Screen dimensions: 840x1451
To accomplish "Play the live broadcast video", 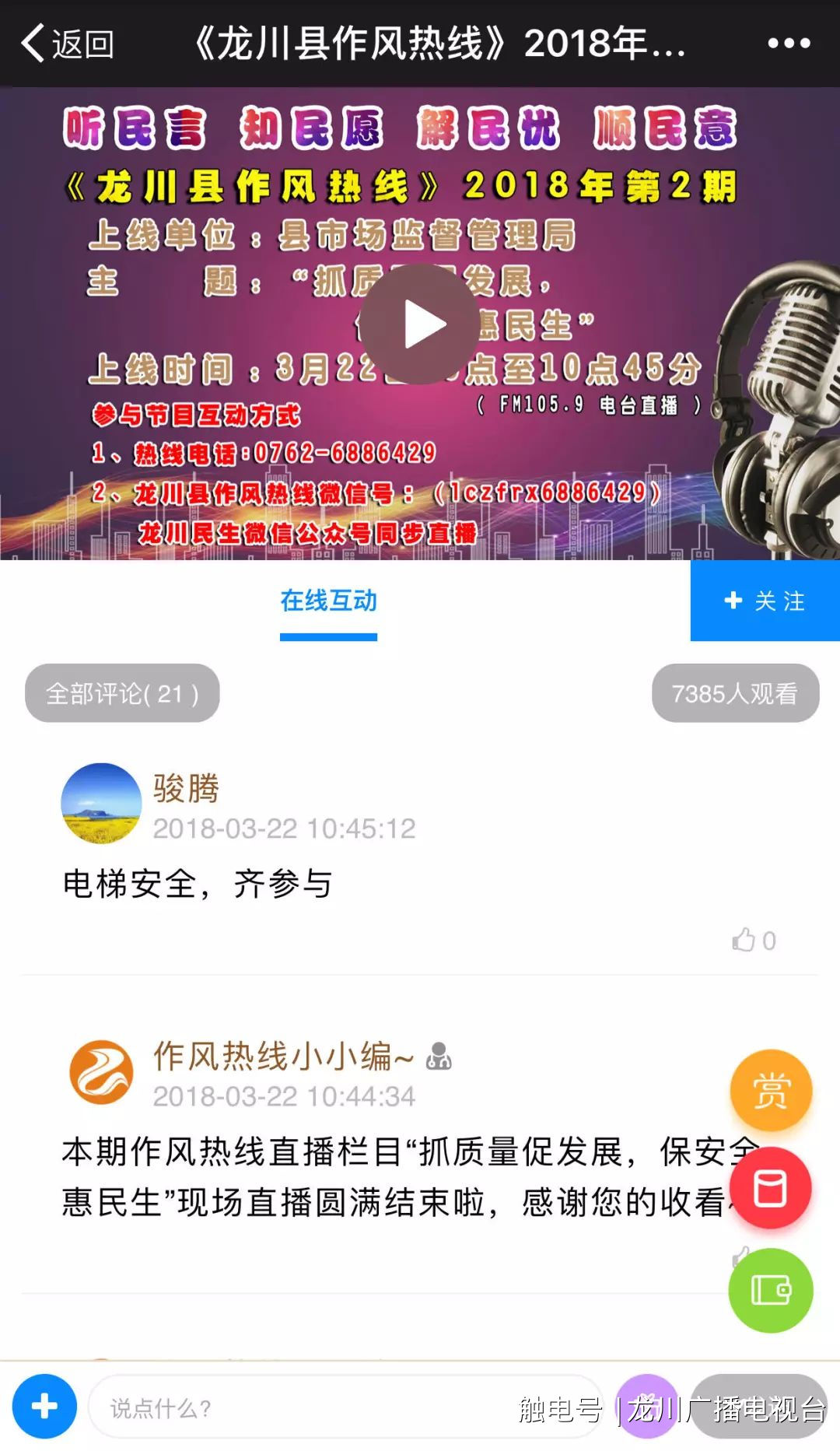I will pyautogui.click(x=419, y=324).
